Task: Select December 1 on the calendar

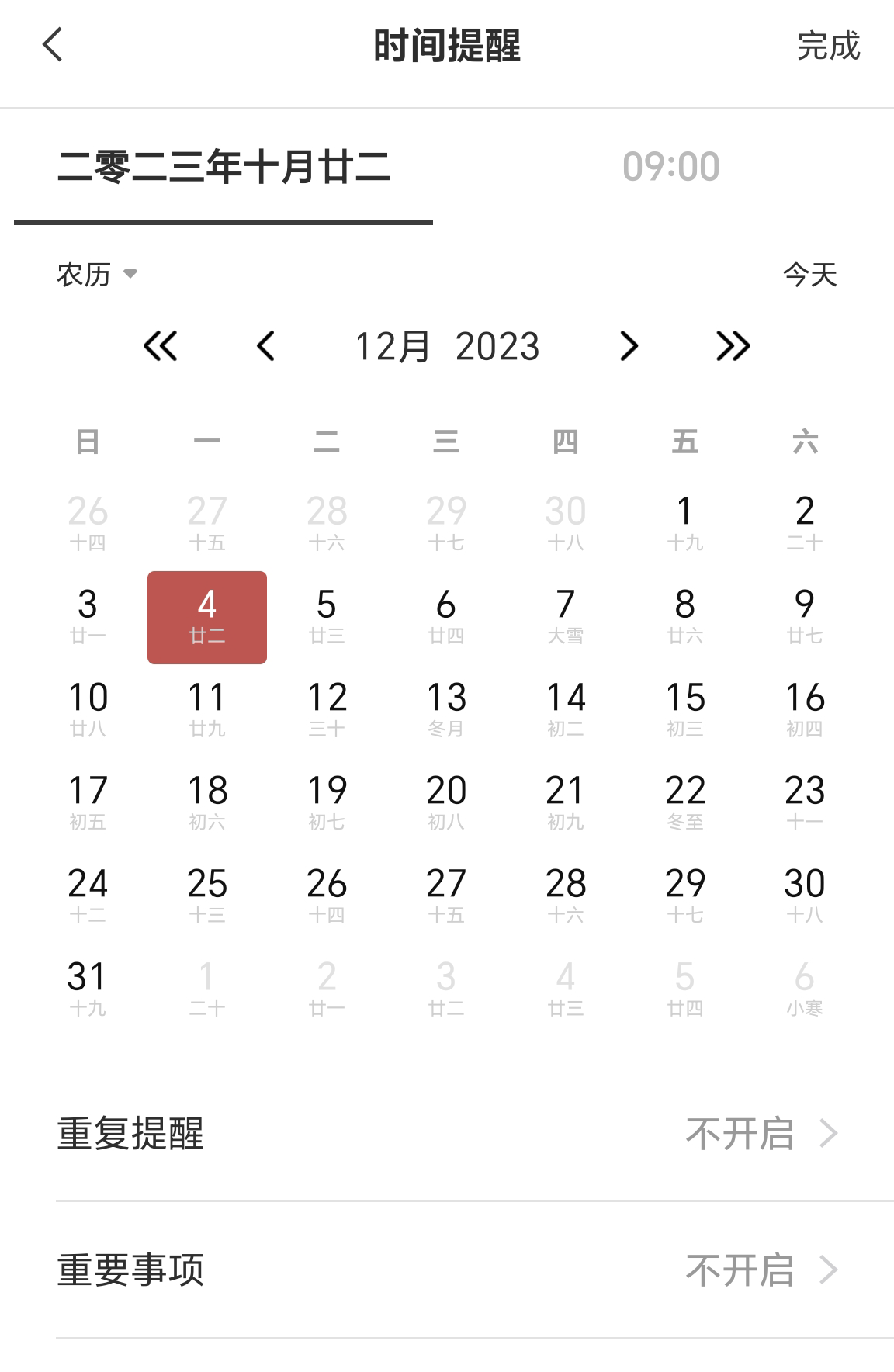Action: point(684,524)
